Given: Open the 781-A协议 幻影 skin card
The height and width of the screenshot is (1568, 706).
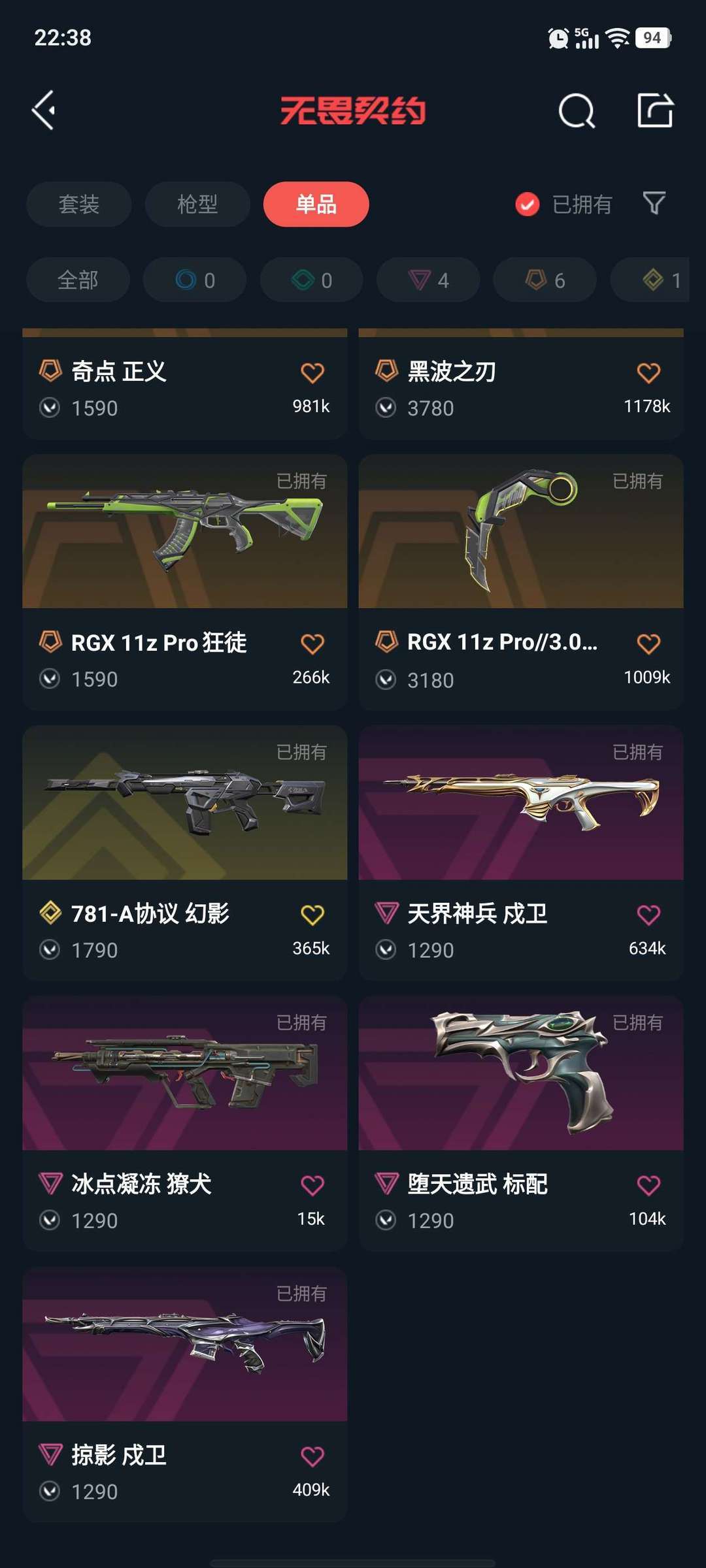Looking at the screenshot, I should 185,853.
